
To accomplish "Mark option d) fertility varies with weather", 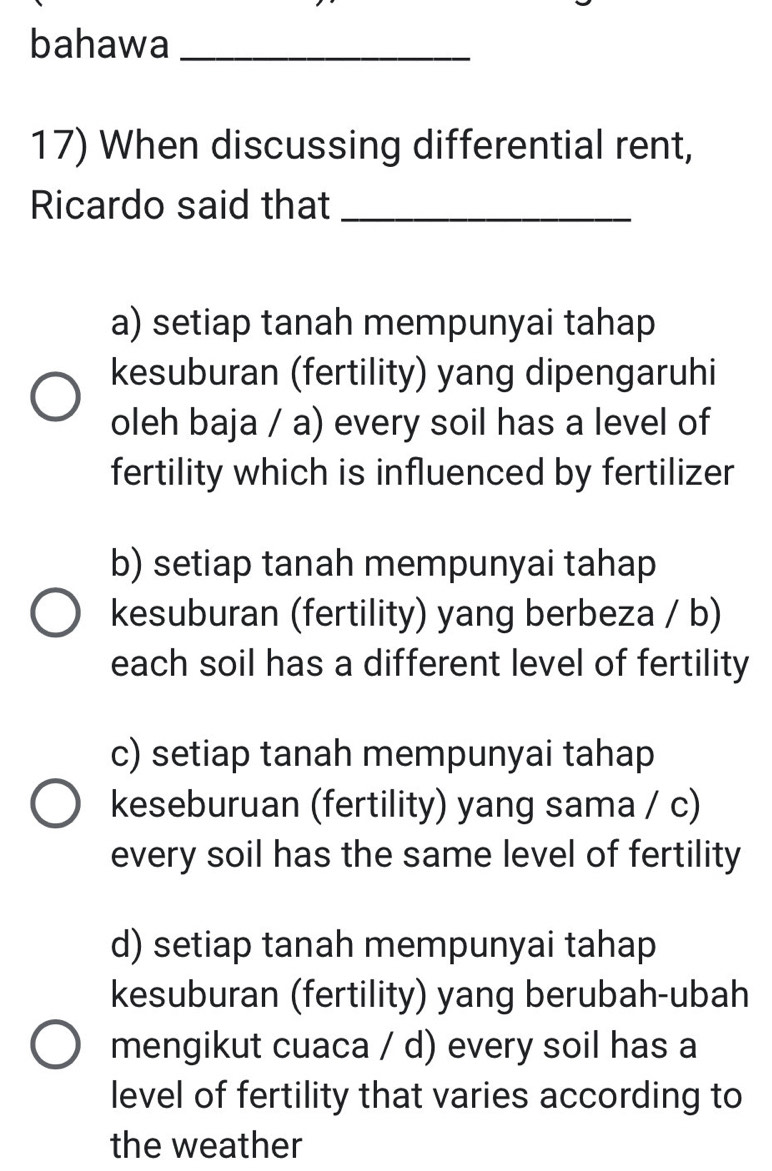I will tap(55, 1045).
